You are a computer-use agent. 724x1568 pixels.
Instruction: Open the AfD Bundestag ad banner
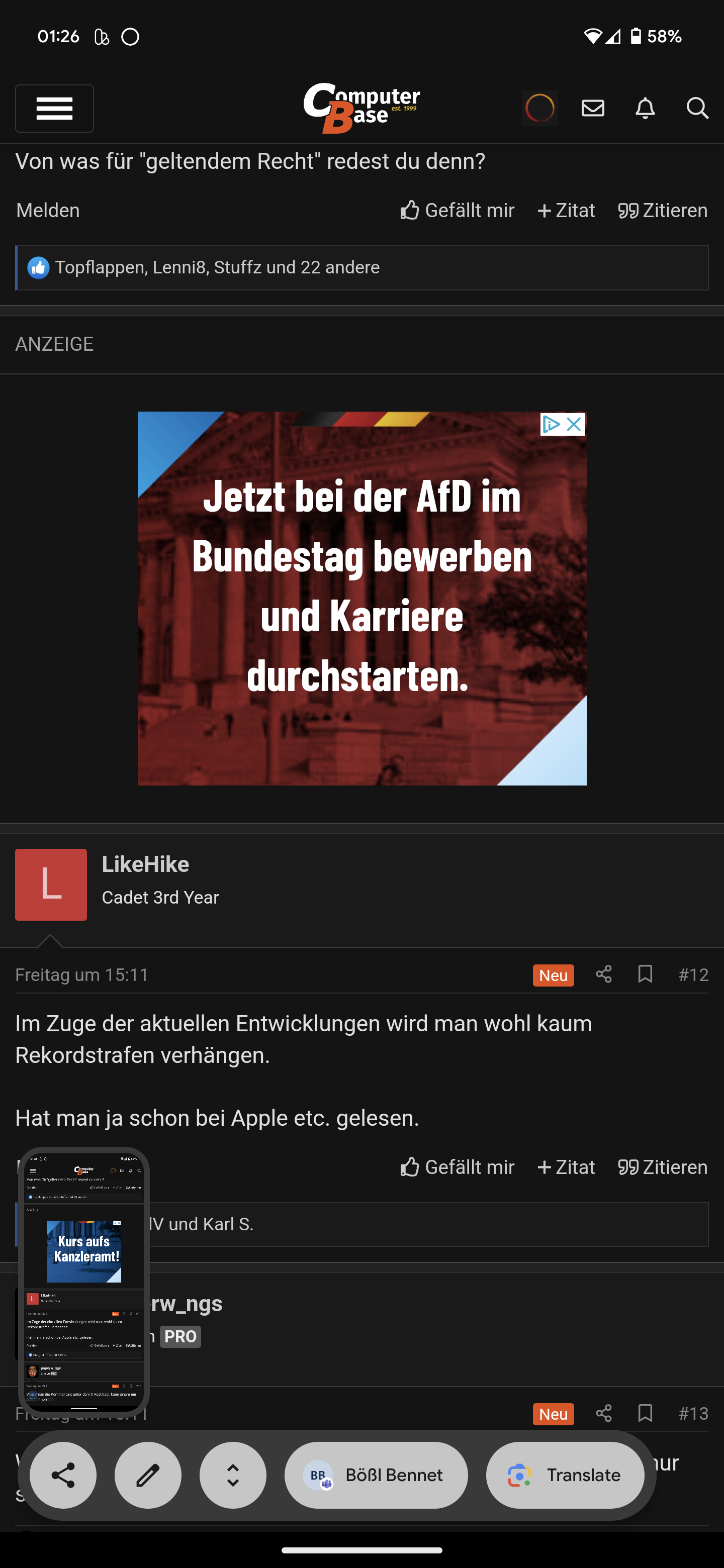361,598
